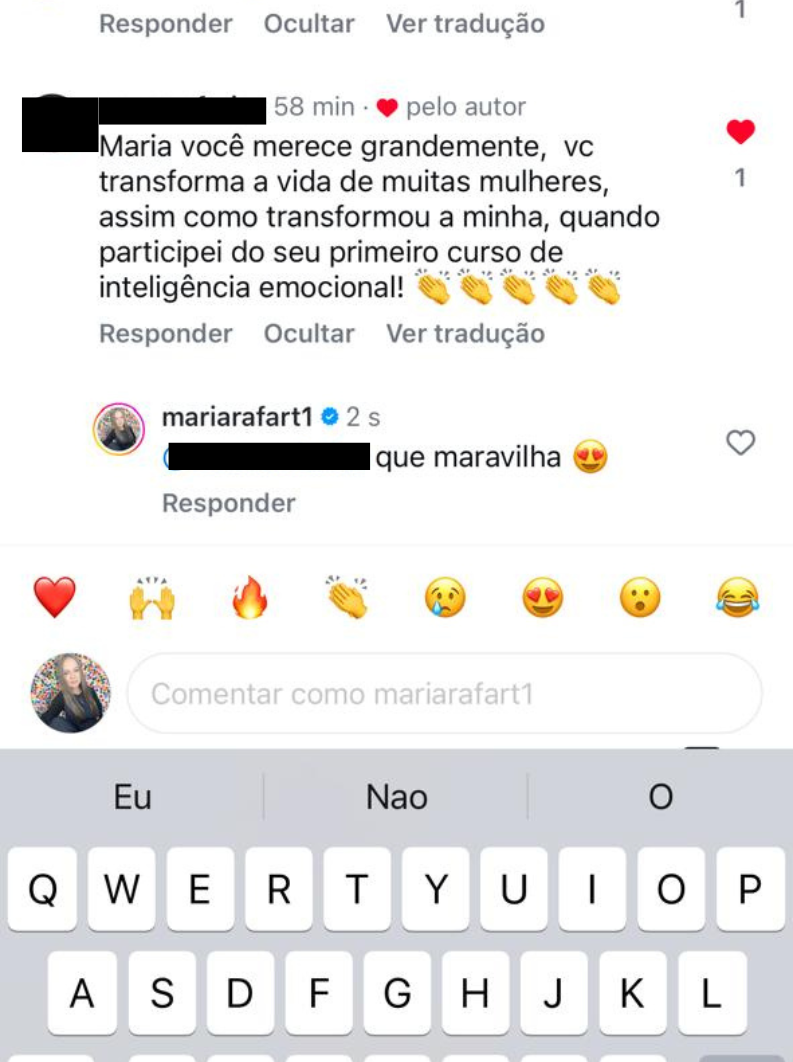This screenshot has height=1062, width=793.
Task: Tap Responder under the que maravilha reply
Action: 228,503
